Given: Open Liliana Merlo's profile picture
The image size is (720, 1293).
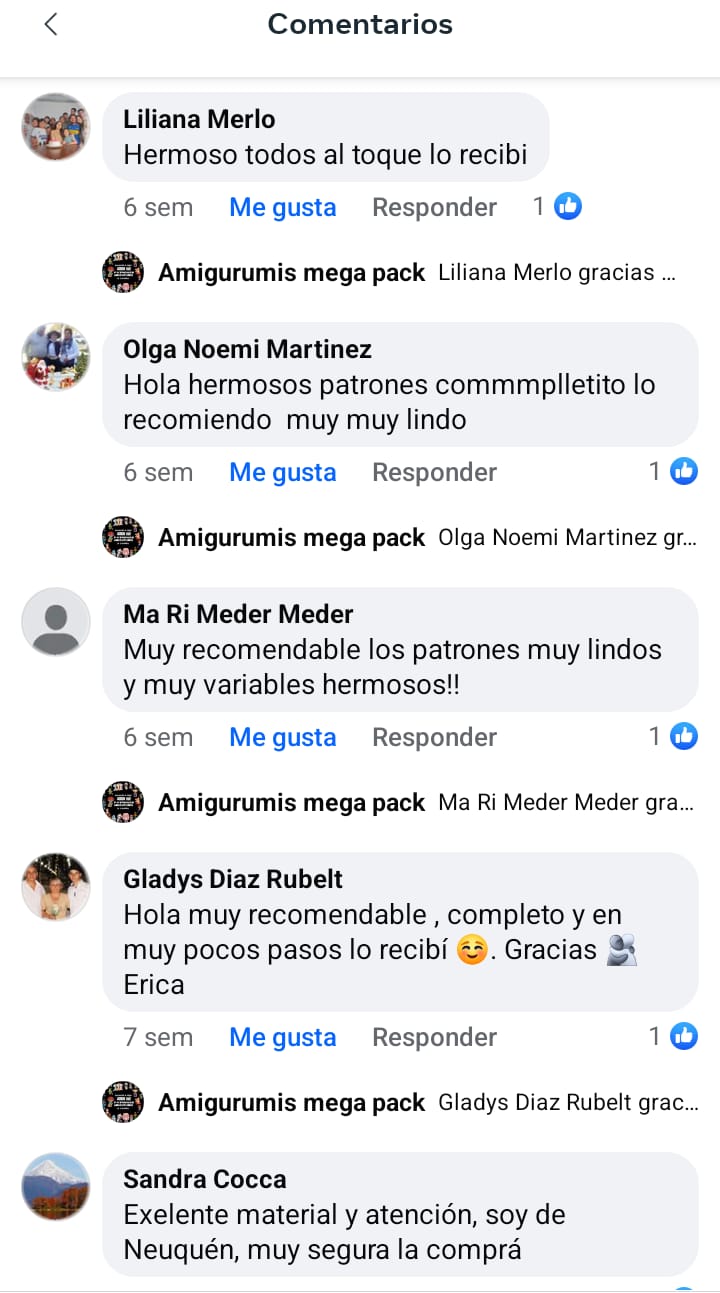Looking at the screenshot, I should (x=56, y=127).
